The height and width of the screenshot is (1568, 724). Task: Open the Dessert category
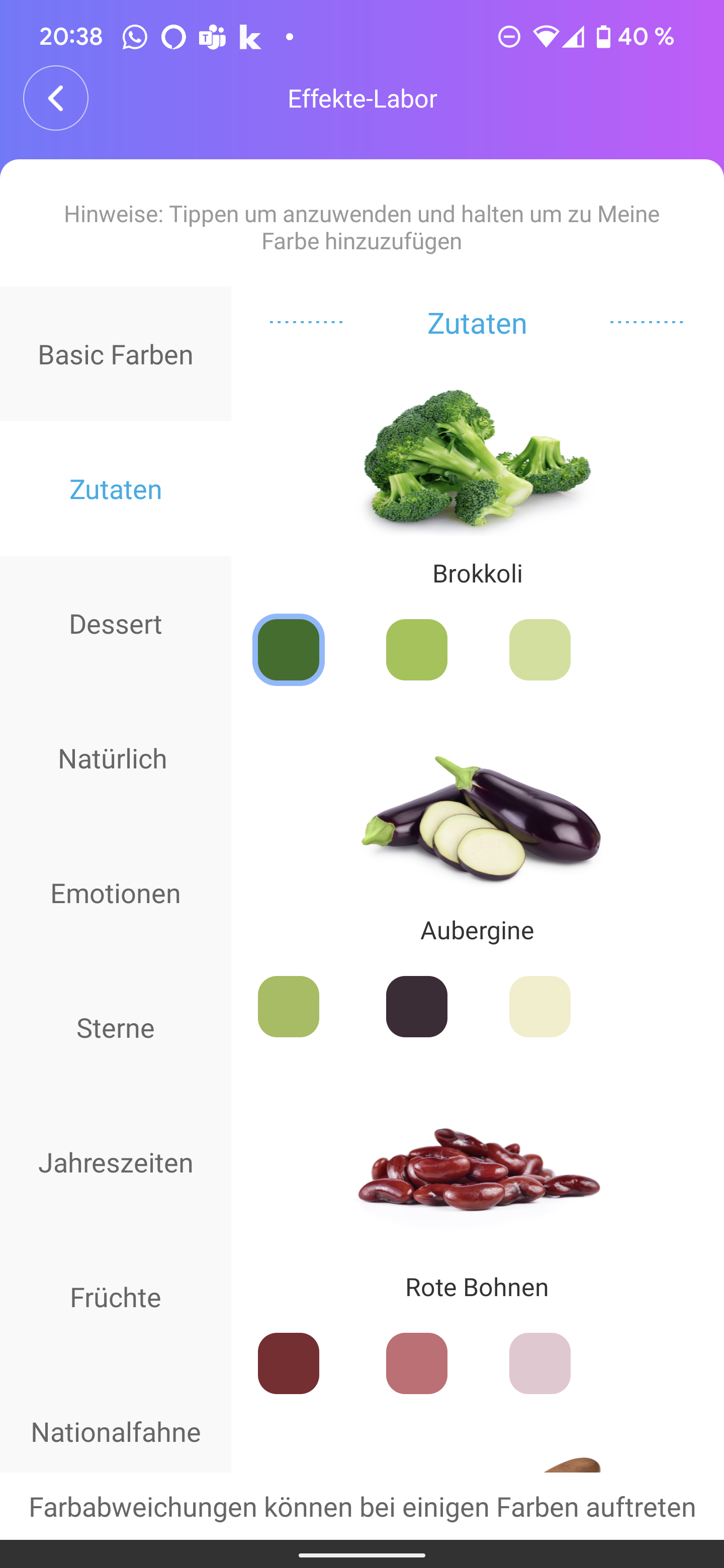116,624
